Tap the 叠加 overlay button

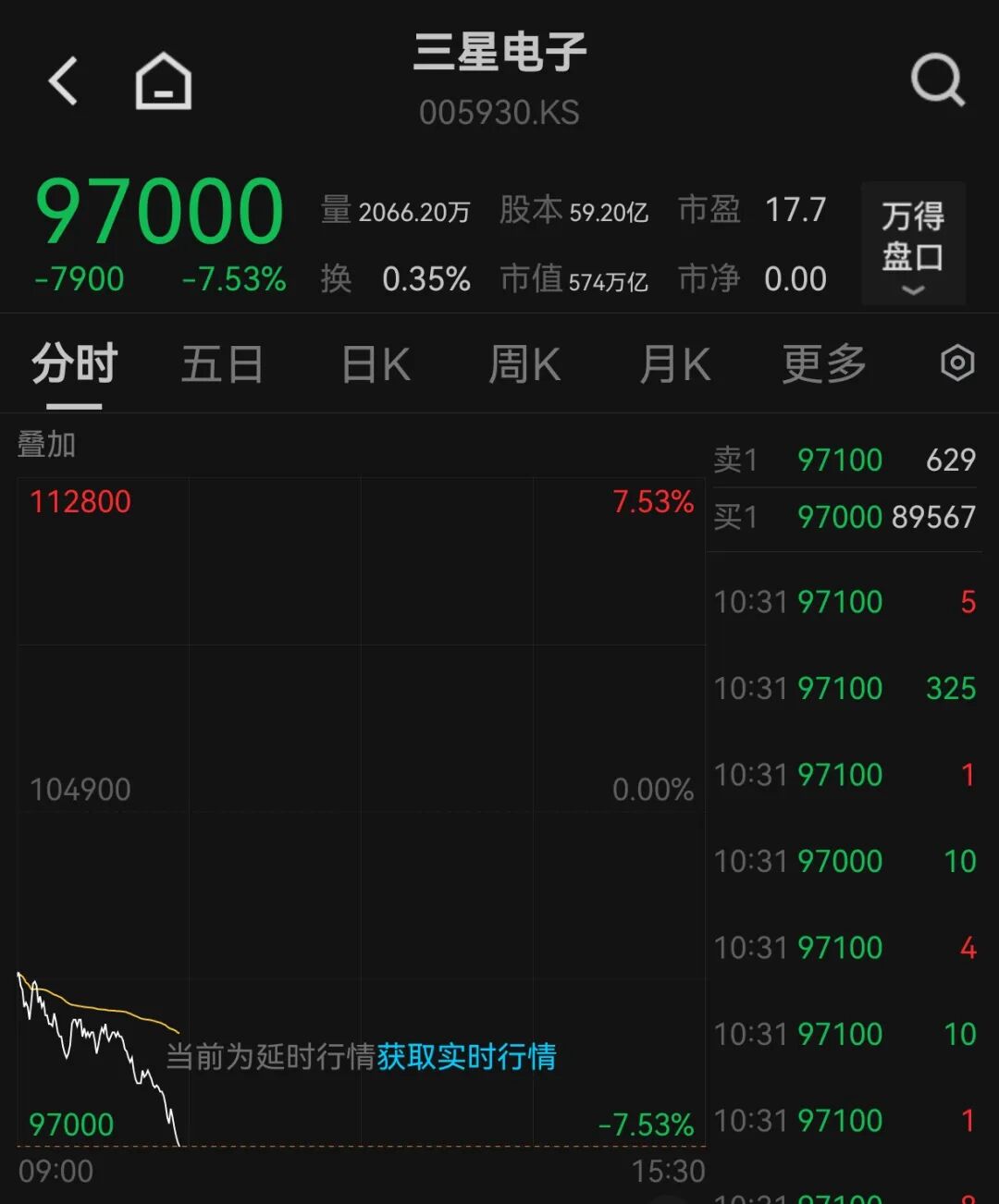click(x=46, y=445)
